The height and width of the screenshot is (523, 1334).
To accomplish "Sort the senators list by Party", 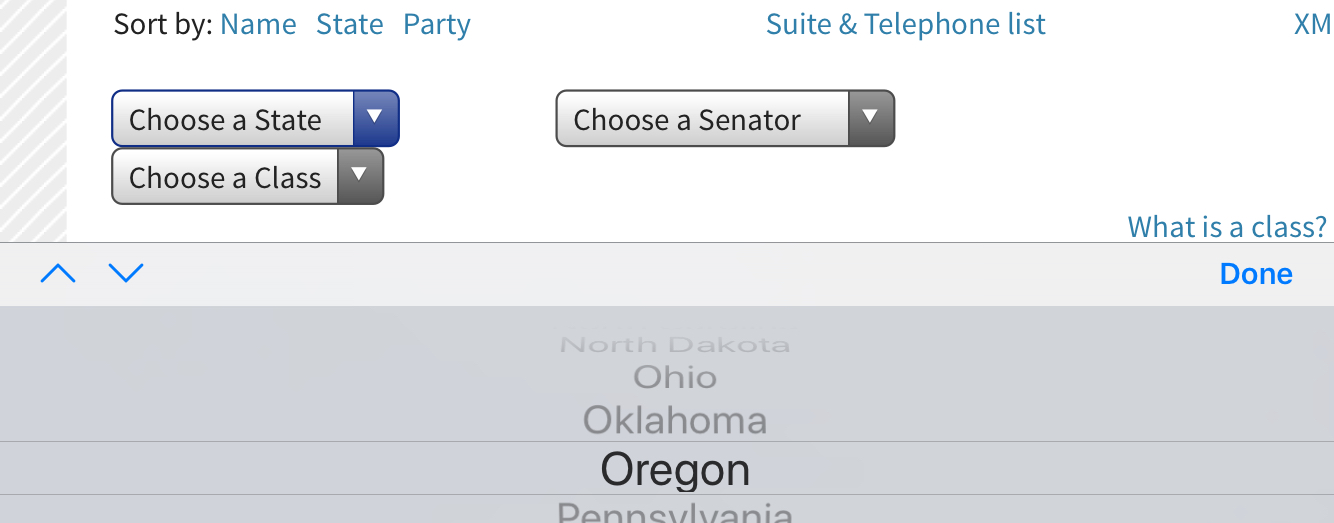I will (436, 24).
